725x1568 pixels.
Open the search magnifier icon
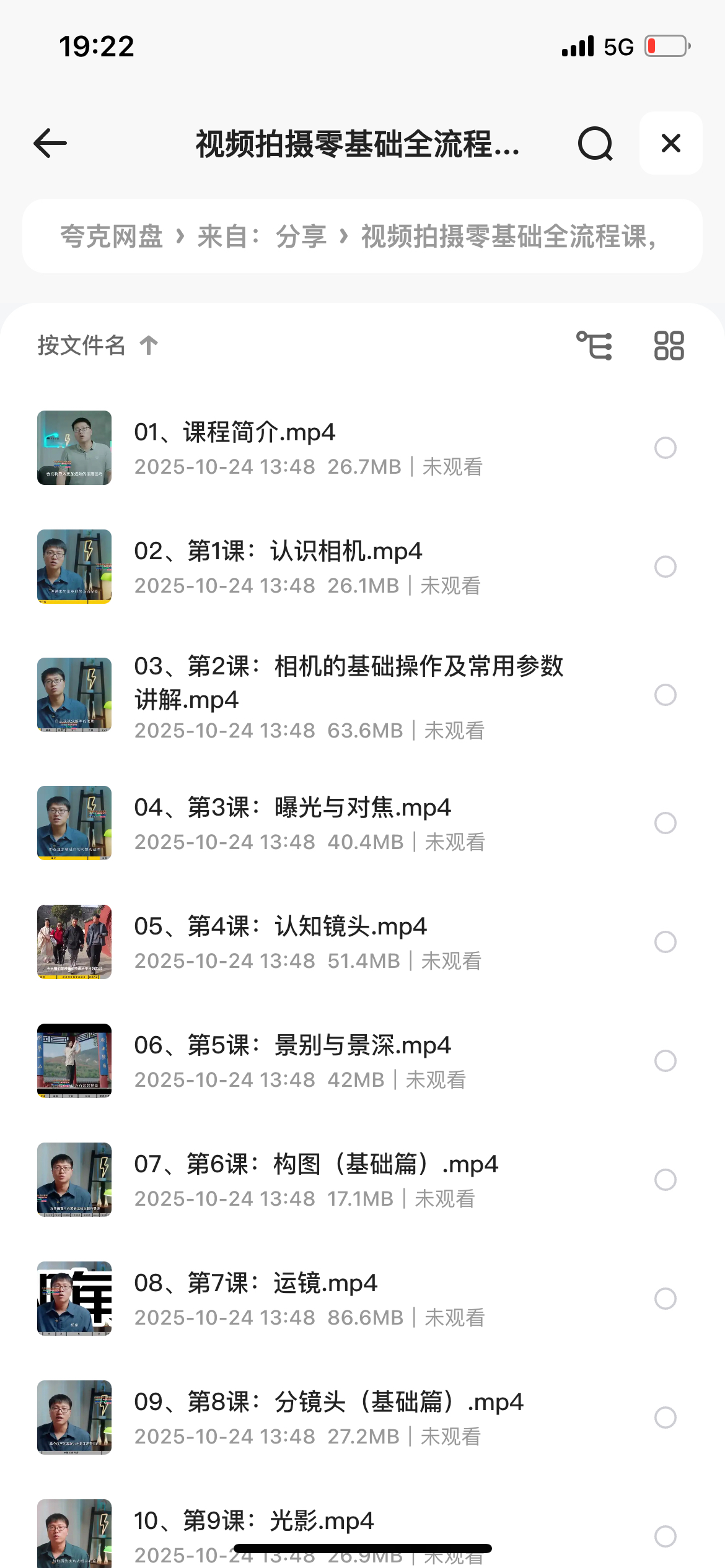point(595,144)
